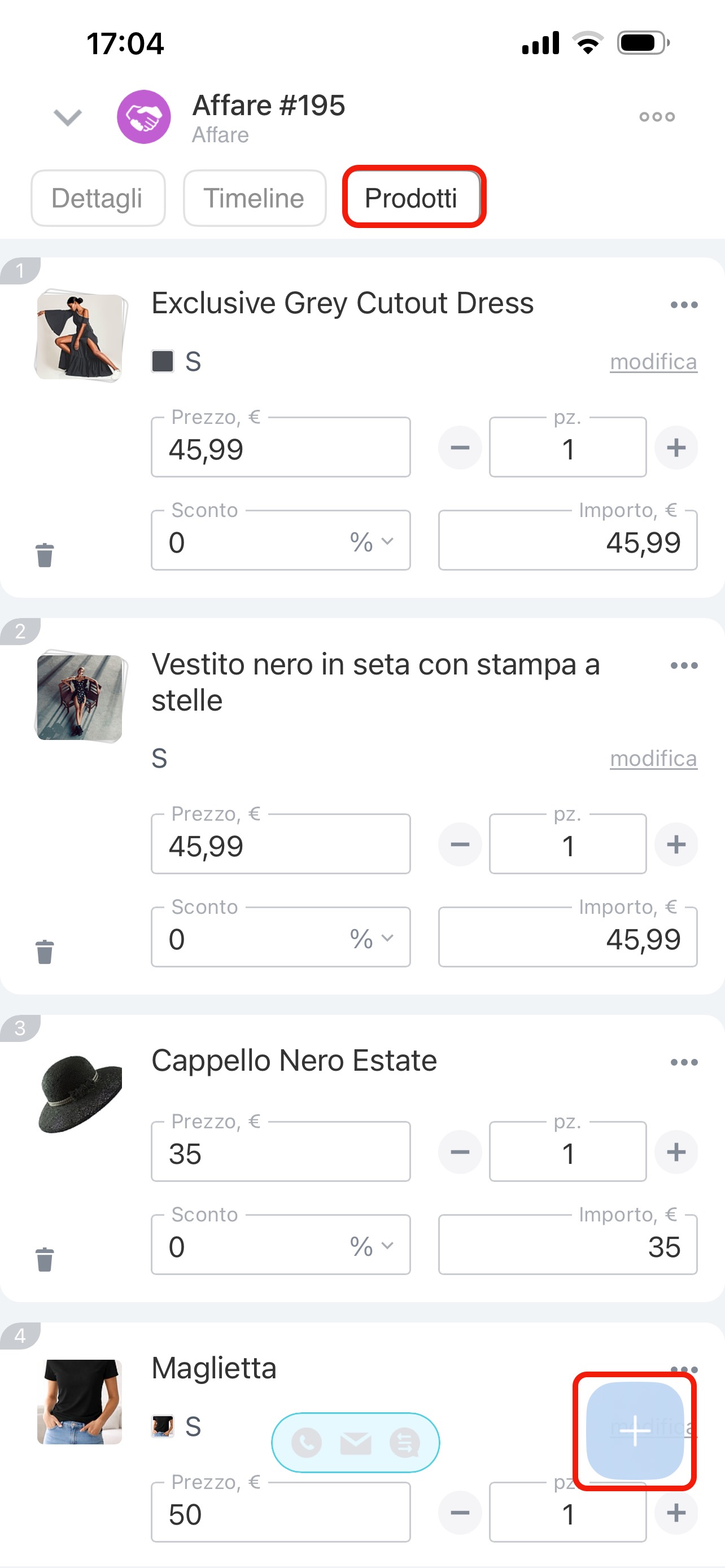Increase quantity of Exclusive Grey Cutout Dress

[676, 448]
